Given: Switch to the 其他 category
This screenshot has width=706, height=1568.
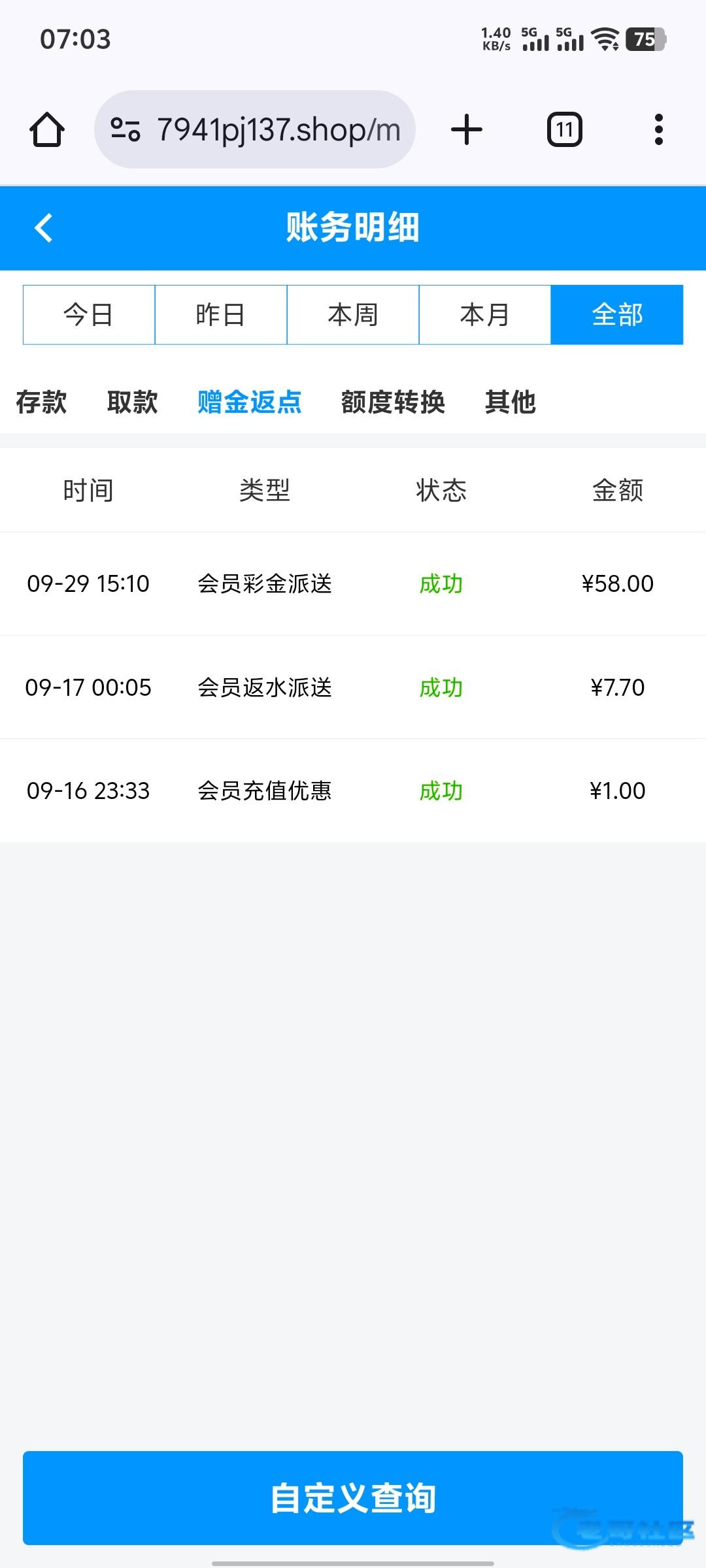Looking at the screenshot, I should (511, 402).
